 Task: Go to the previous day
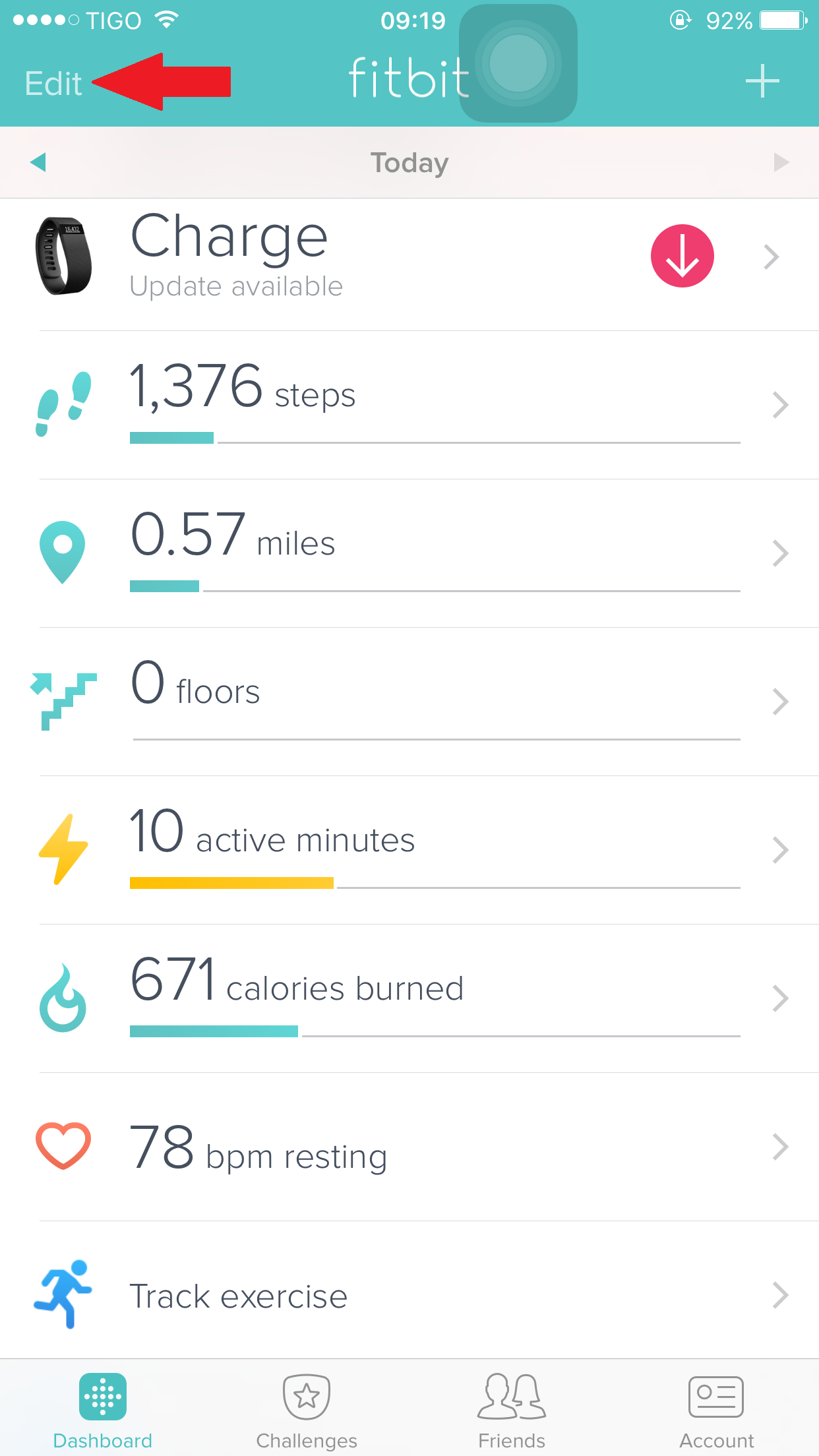38,162
